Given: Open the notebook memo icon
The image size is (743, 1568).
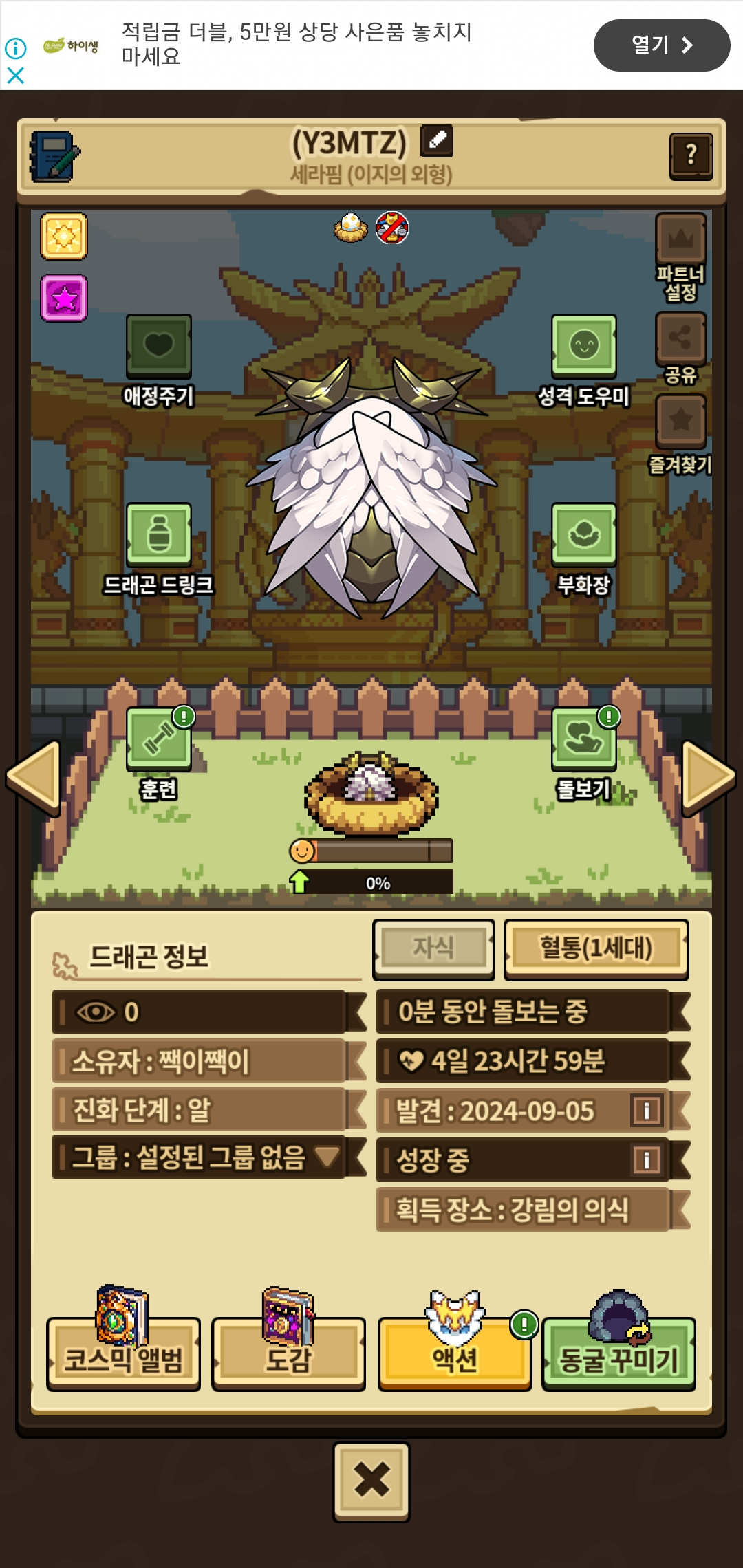Looking at the screenshot, I should click(x=54, y=156).
